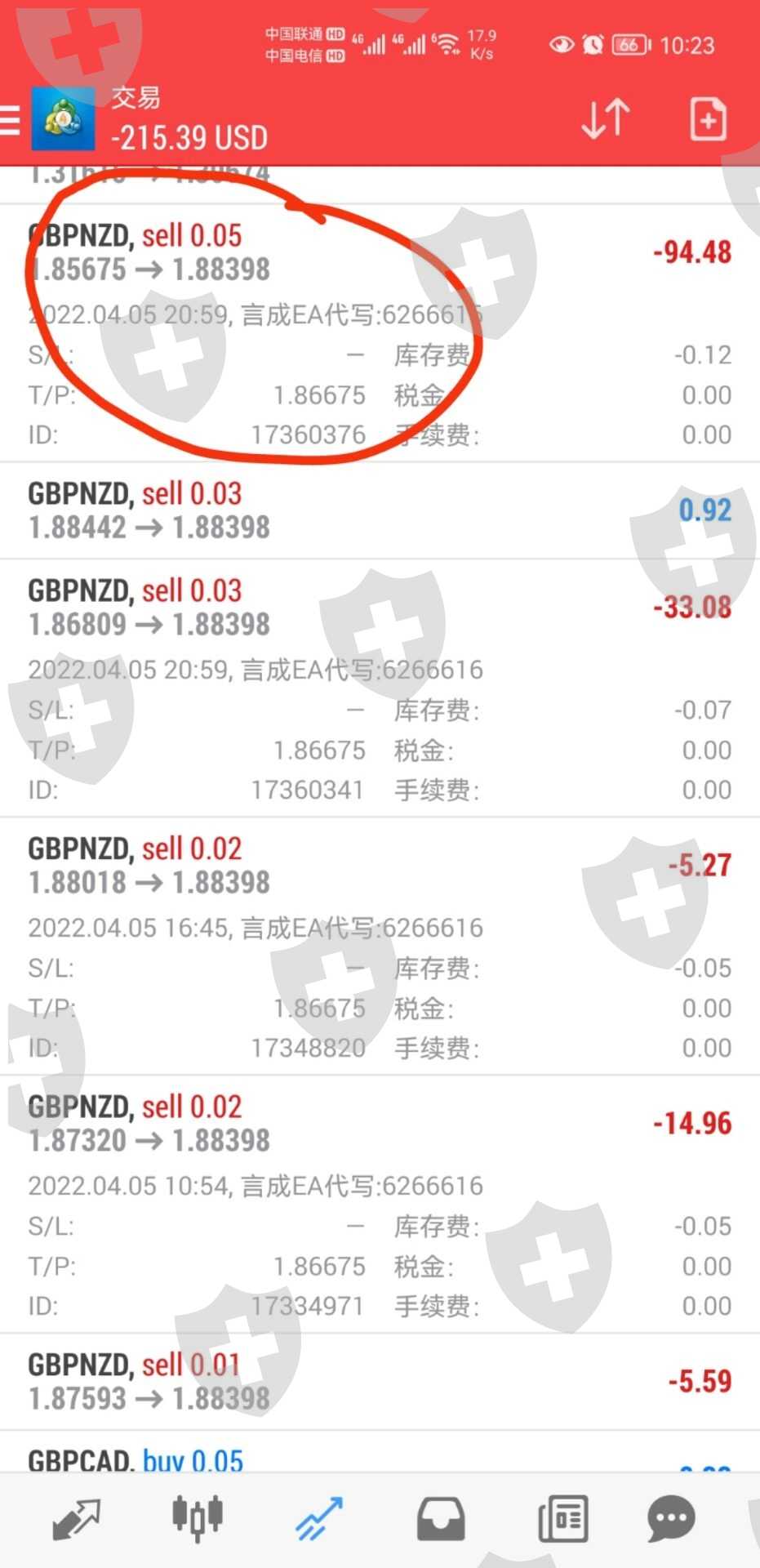The width and height of the screenshot is (760, 1568).
Task: Collapse GBPNZD sell 0.05 position at 1.85675
Action: [x=380, y=252]
